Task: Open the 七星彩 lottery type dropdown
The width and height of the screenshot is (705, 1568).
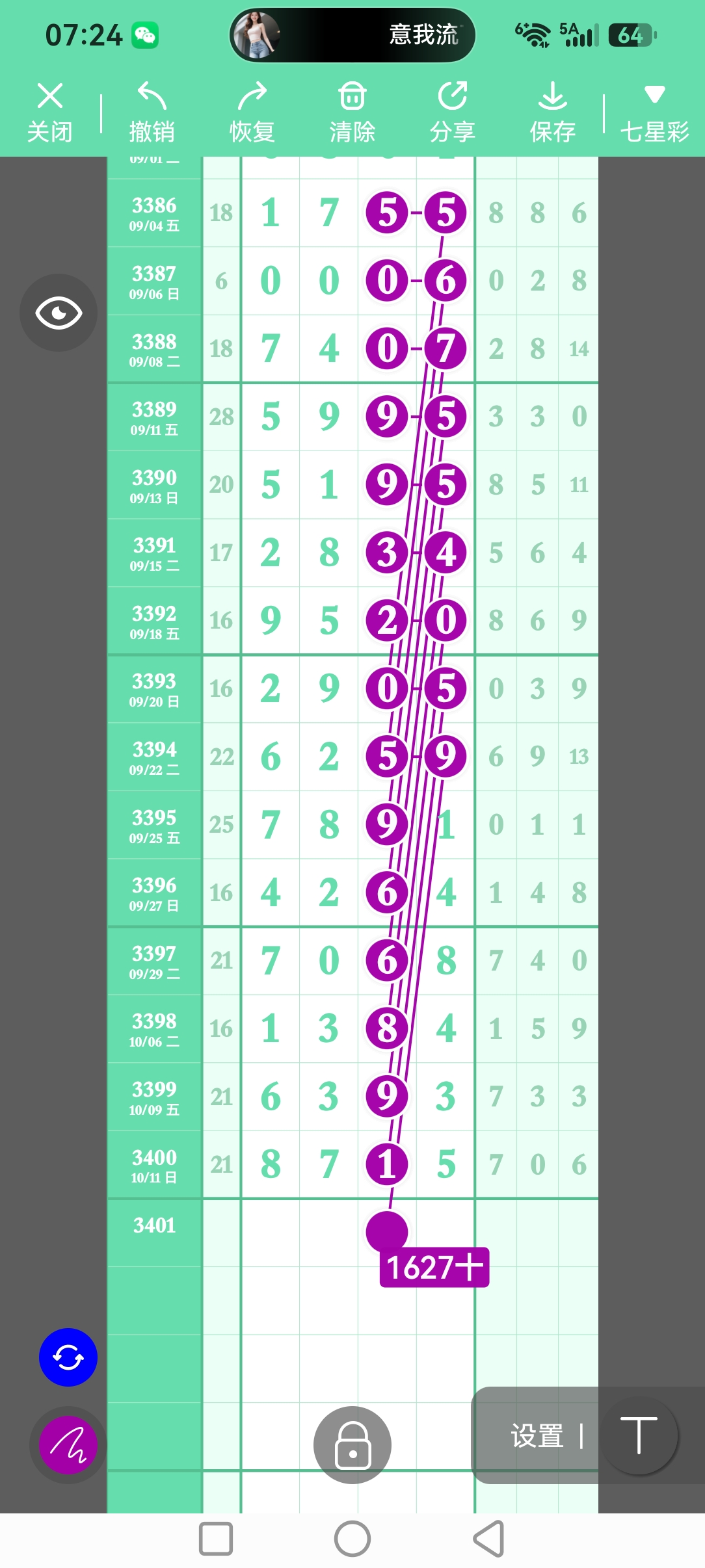Action: point(654,112)
